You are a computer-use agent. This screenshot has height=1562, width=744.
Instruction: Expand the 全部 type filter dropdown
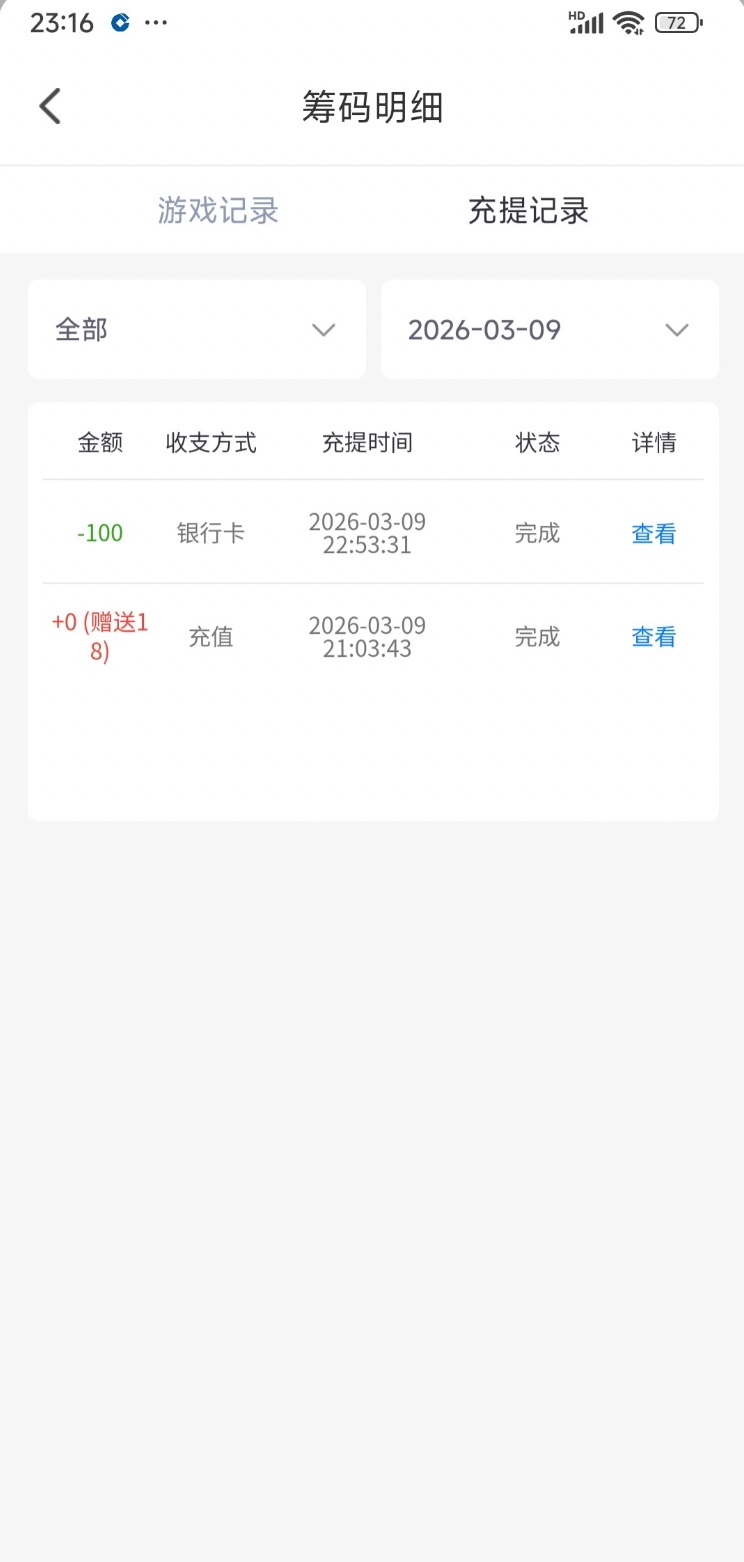click(196, 330)
